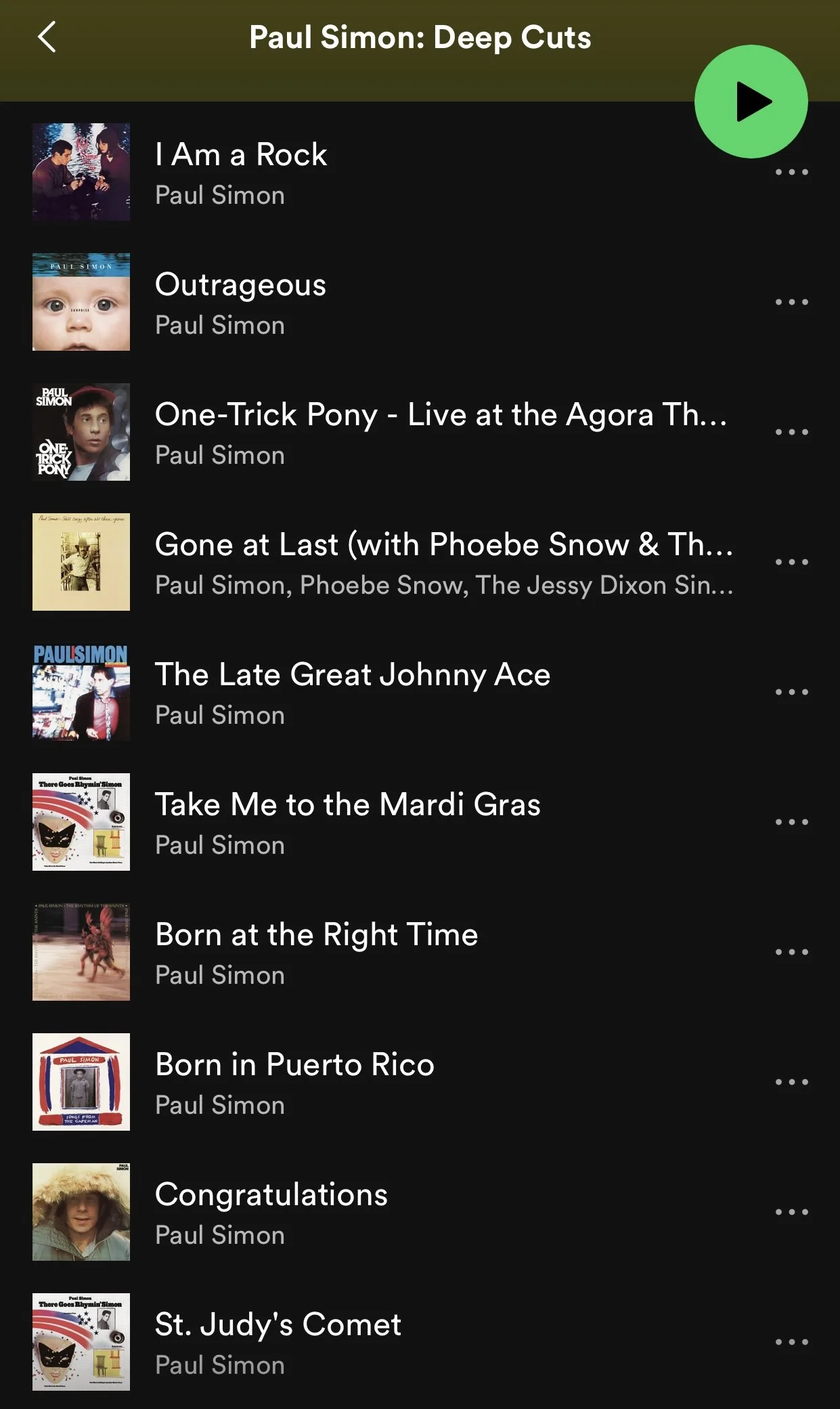The height and width of the screenshot is (1409, 840).
Task: Open more options for Born at the Right Time
Action: click(x=791, y=952)
